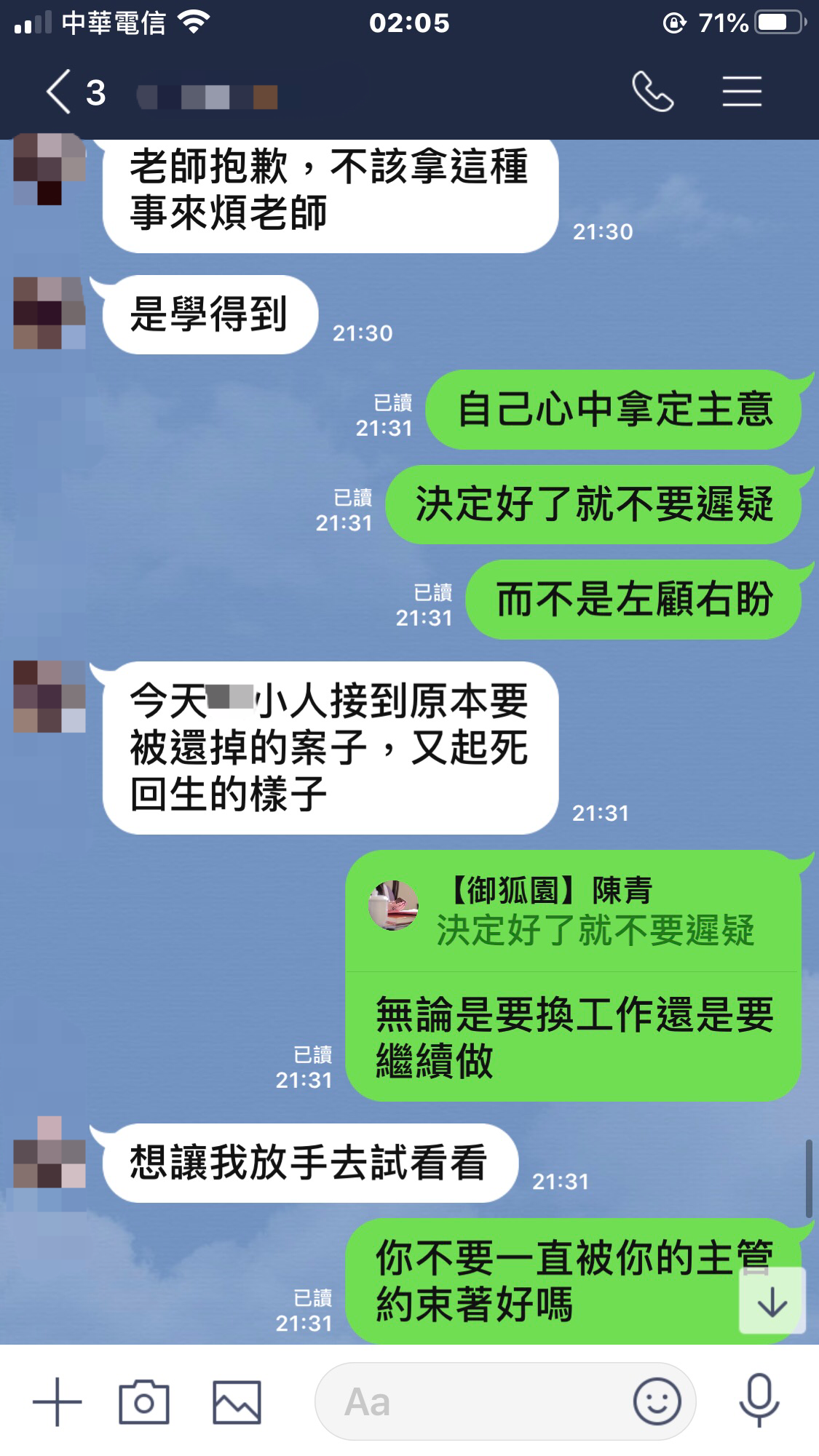This screenshot has height=1456, width=819.
Task: Go back to the chat list
Action: (x=60, y=92)
